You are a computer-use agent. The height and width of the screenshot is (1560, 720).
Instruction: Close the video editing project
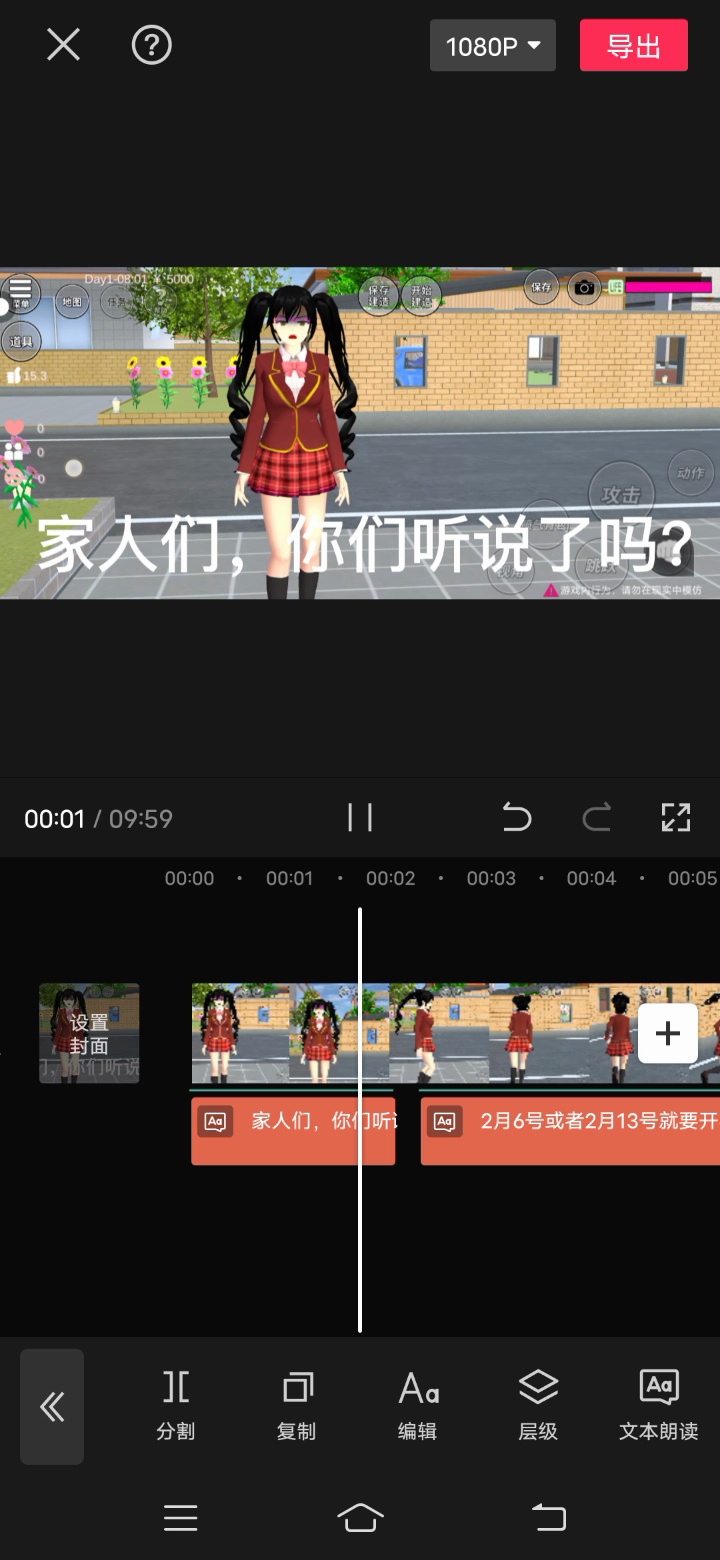(63, 45)
